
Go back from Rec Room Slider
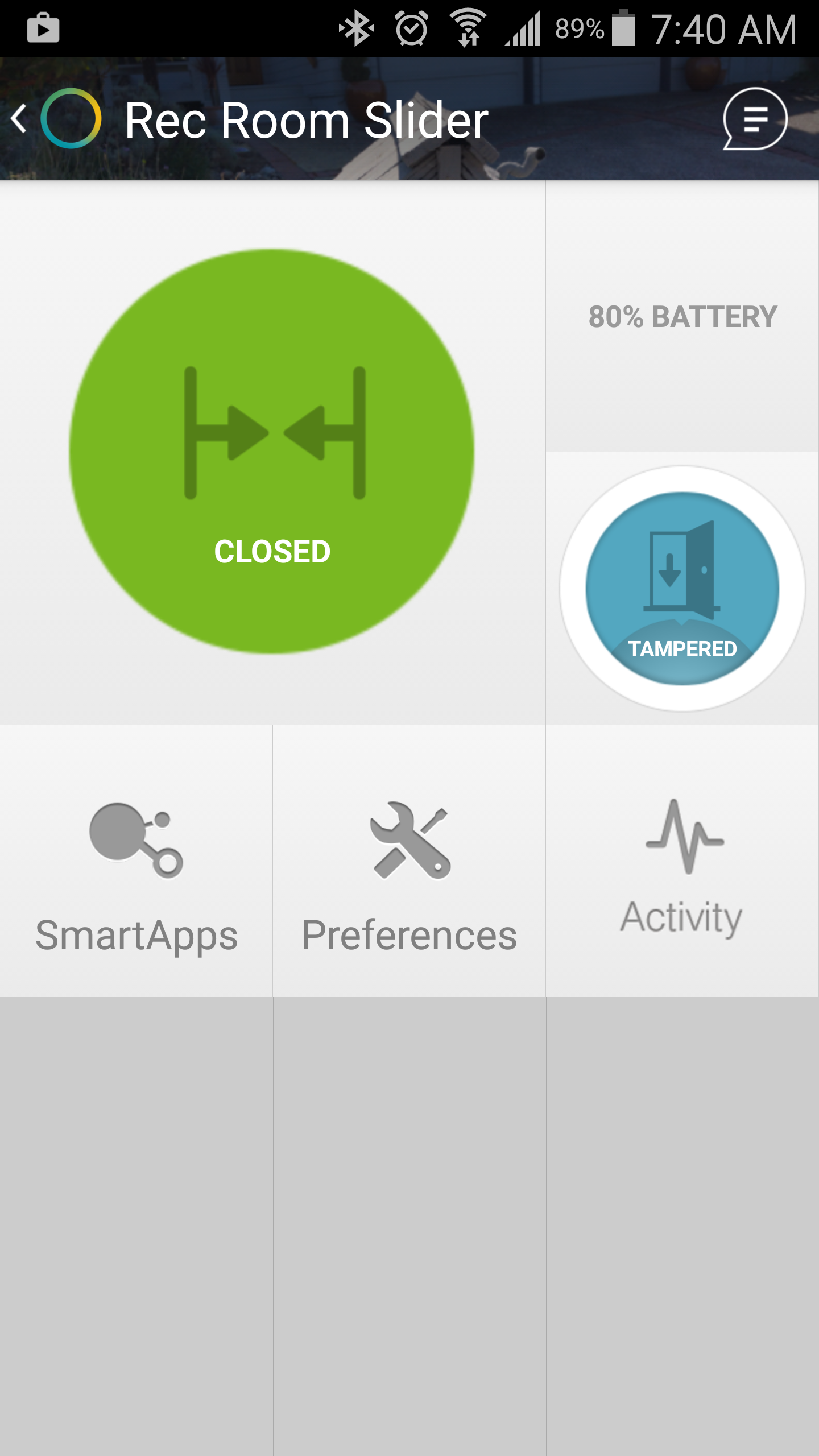[x=20, y=119]
